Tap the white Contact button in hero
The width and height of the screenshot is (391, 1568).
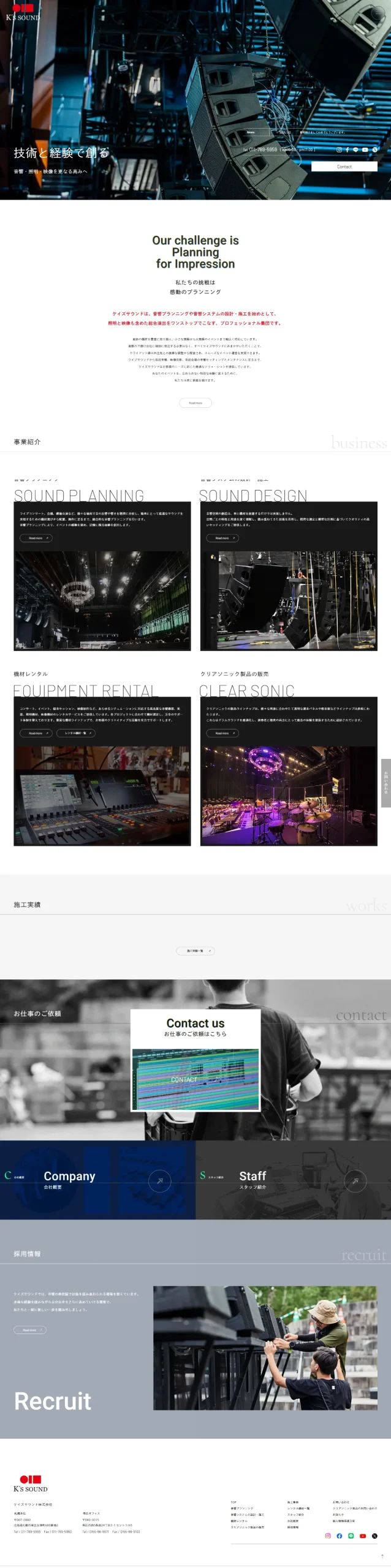click(344, 167)
